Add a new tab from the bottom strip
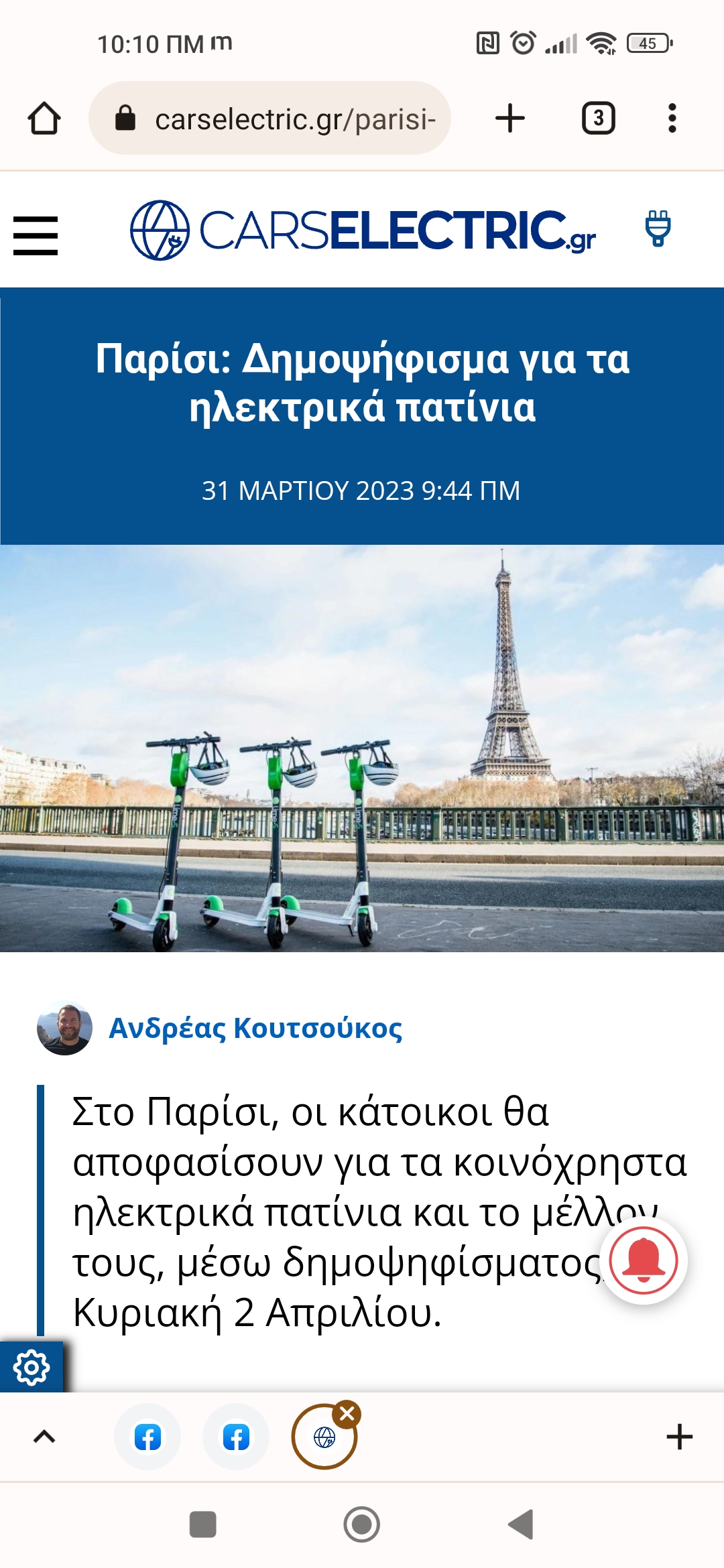The width and height of the screenshot is (724, 1568). pyautogui.click(x=680, y=1437)
